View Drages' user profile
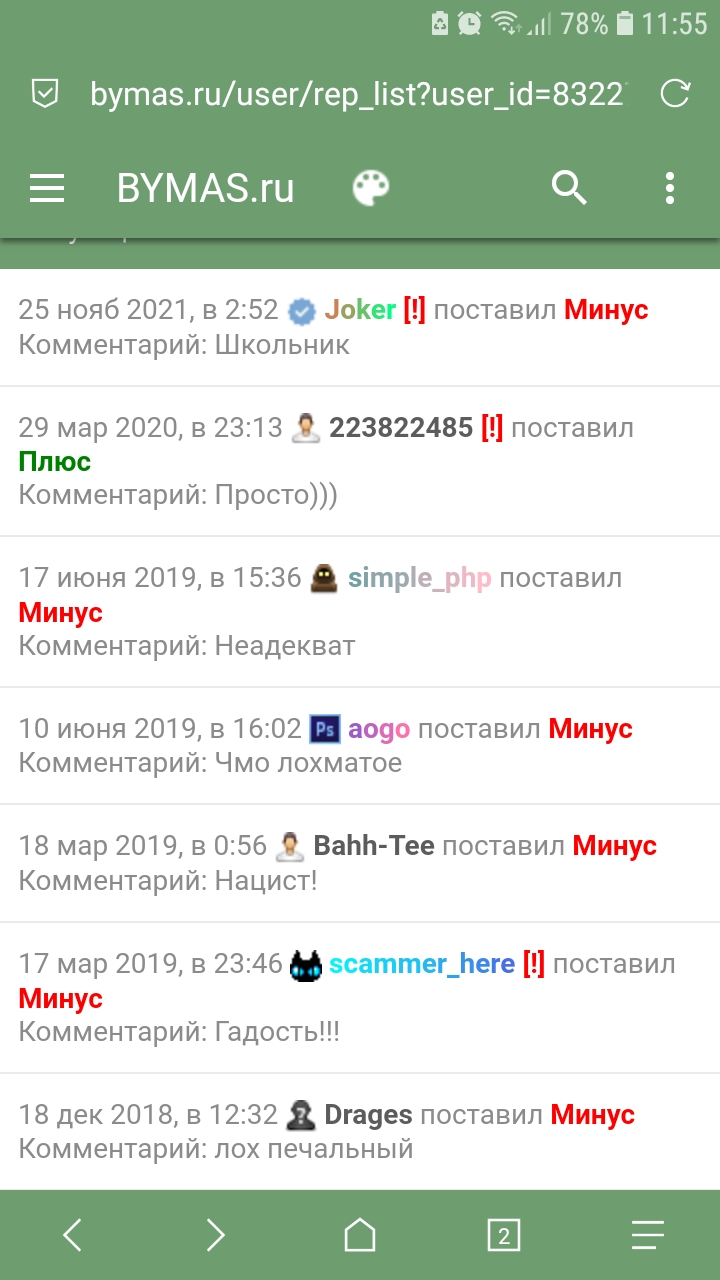Image resolution: width=720 pixels, height=1280 pixels. click(x=367, y=1114)
